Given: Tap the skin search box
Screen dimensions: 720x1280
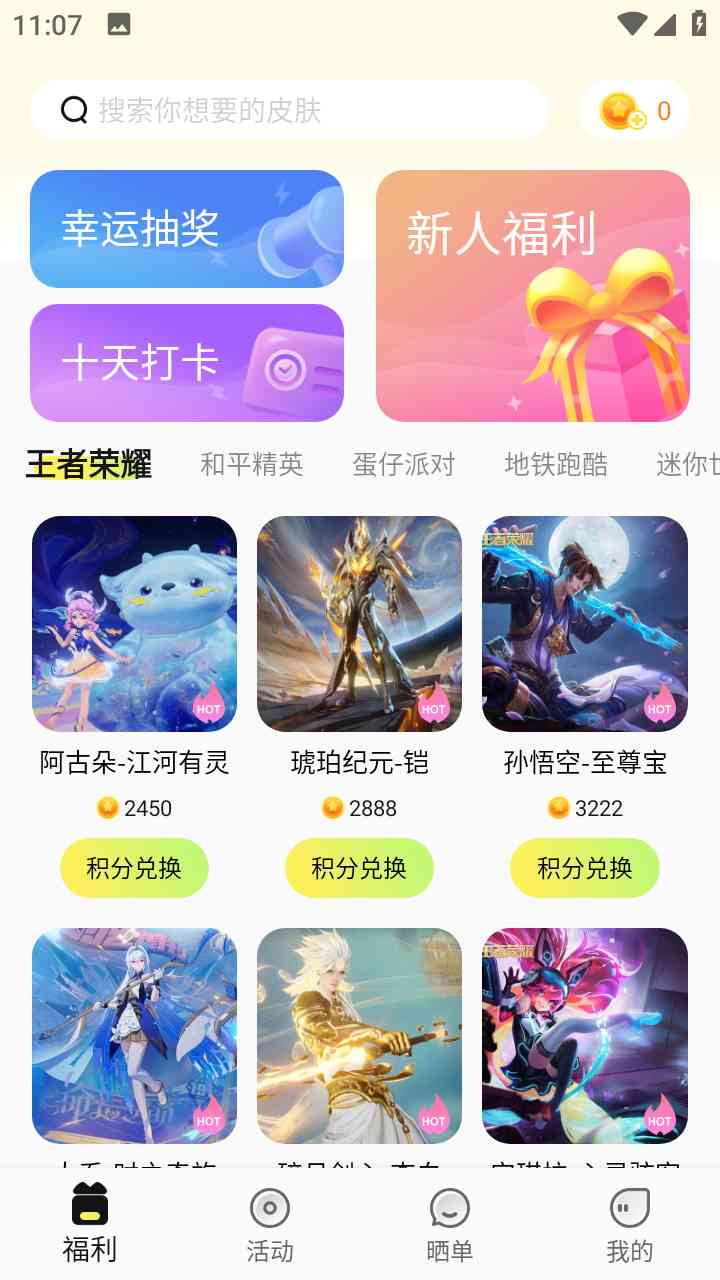Looking at the screenshot, I should tap(290, 110).
